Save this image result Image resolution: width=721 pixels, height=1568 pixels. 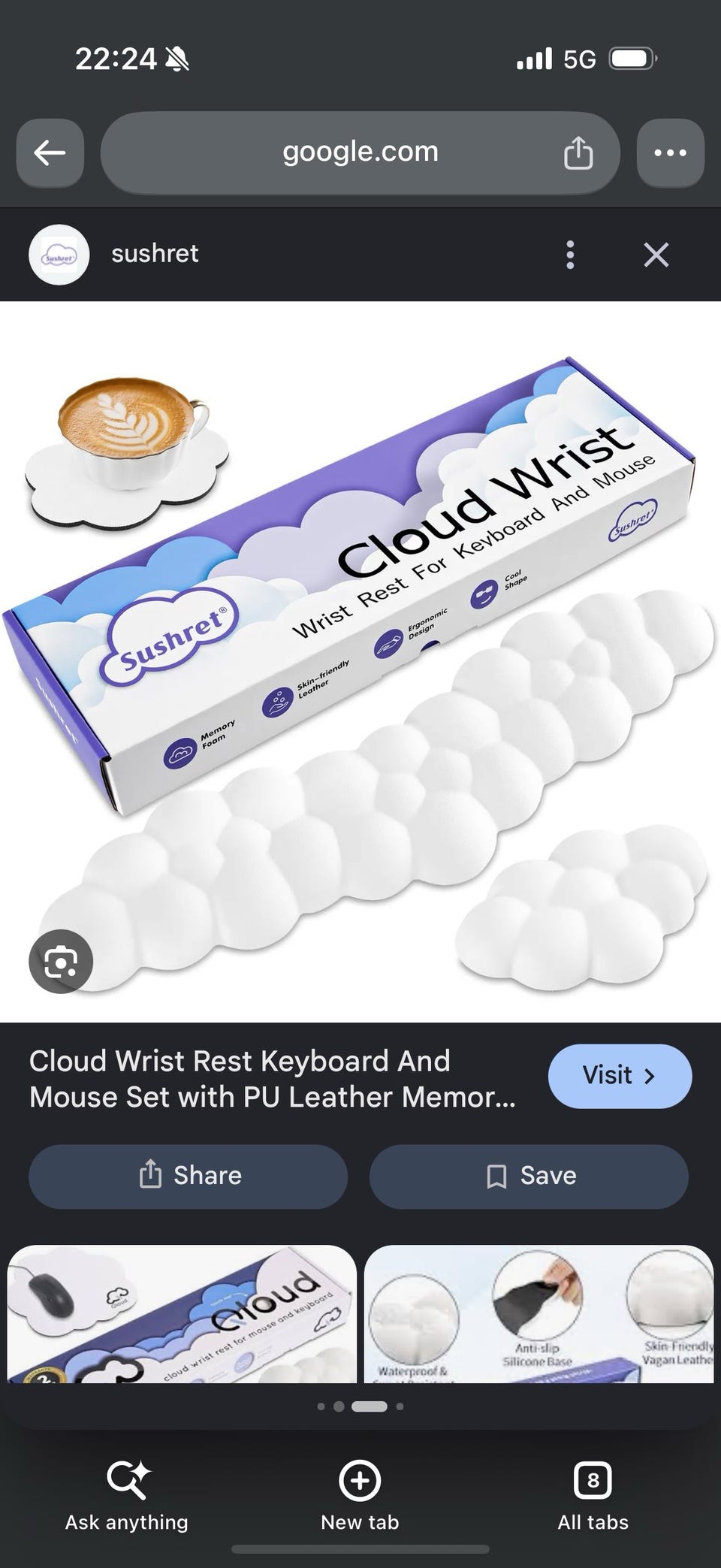pyautogui.click(x=529, y=1176)
